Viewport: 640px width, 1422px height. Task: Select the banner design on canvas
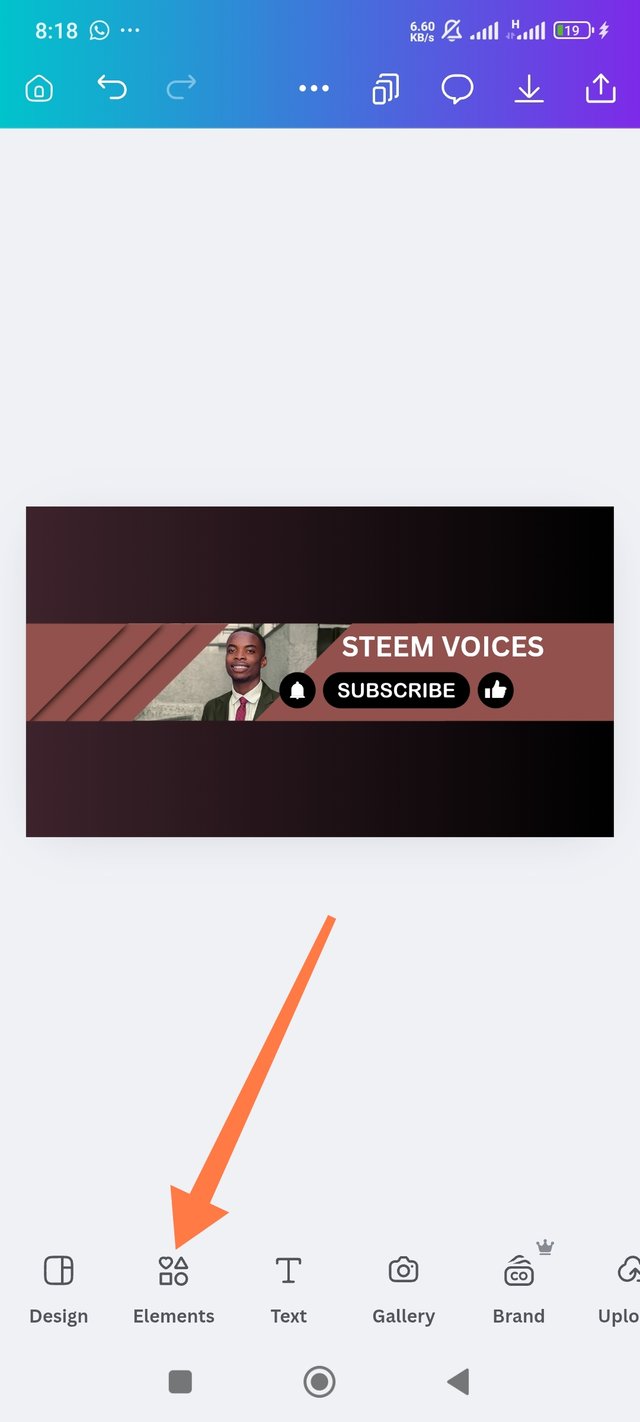(x=319, y=671)
